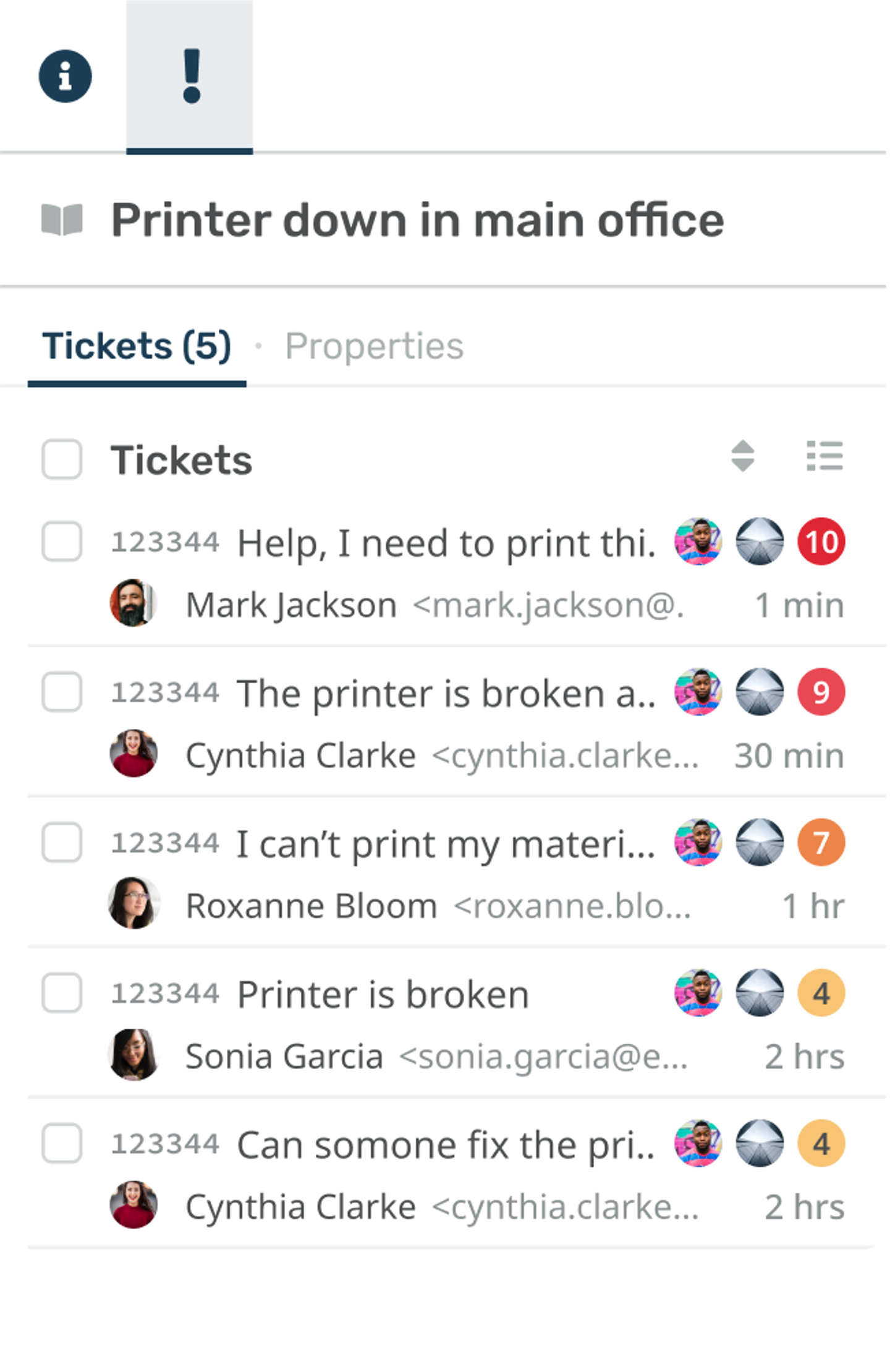Select the exclamation mark tab
The height and width of the screenshot is (1372, 890).
click(x=190, y=76)
